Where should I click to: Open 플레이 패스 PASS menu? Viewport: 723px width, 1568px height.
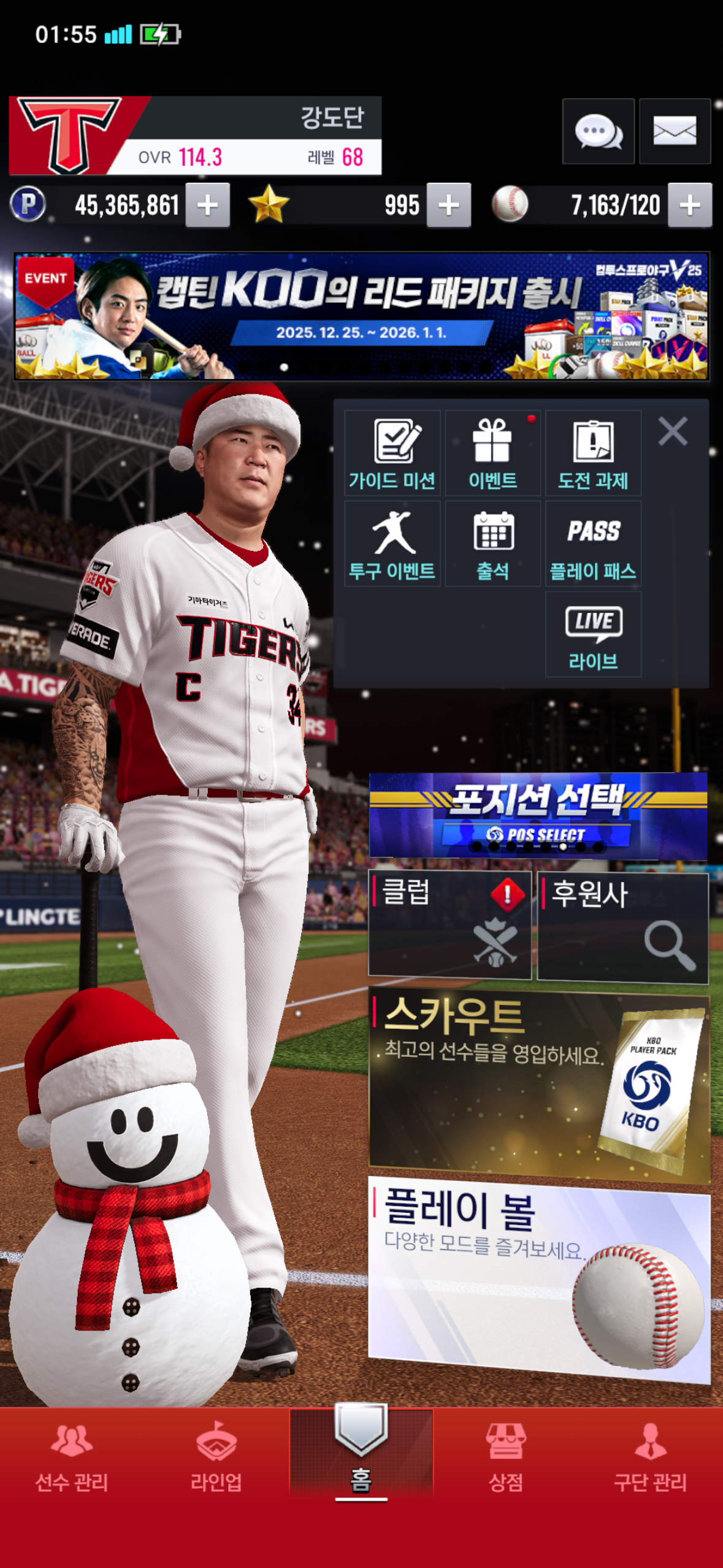coord(593,544)
